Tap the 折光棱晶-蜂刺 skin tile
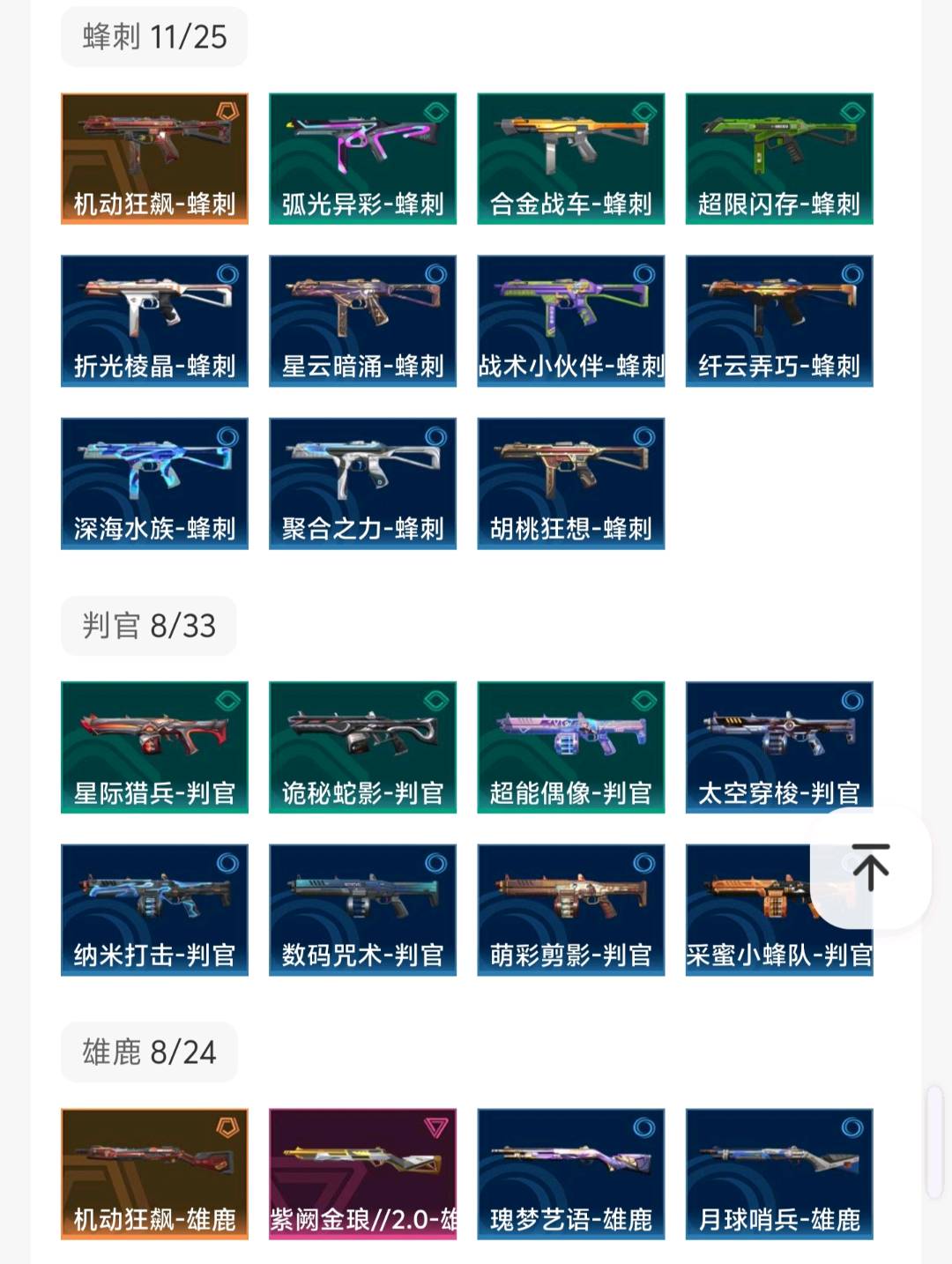952x1264 pixels. tap(154, 321)
